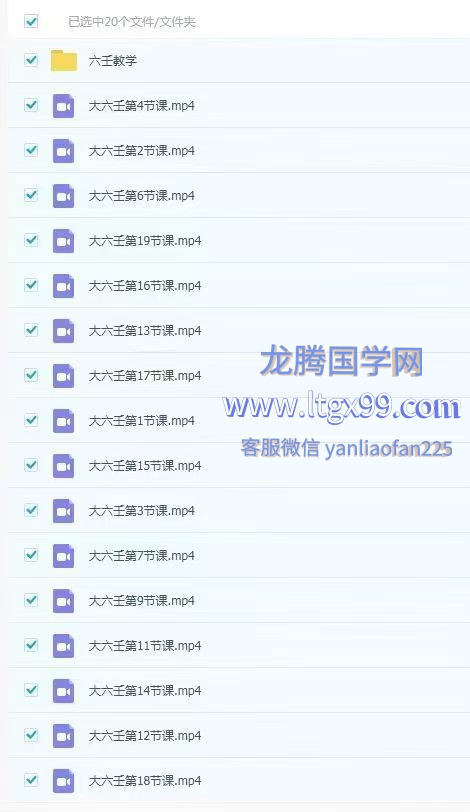Viewport: 470px width, 812px height.
Task: Uncheck 大六壬第1节课.mp4
Action: click(31, 420)
